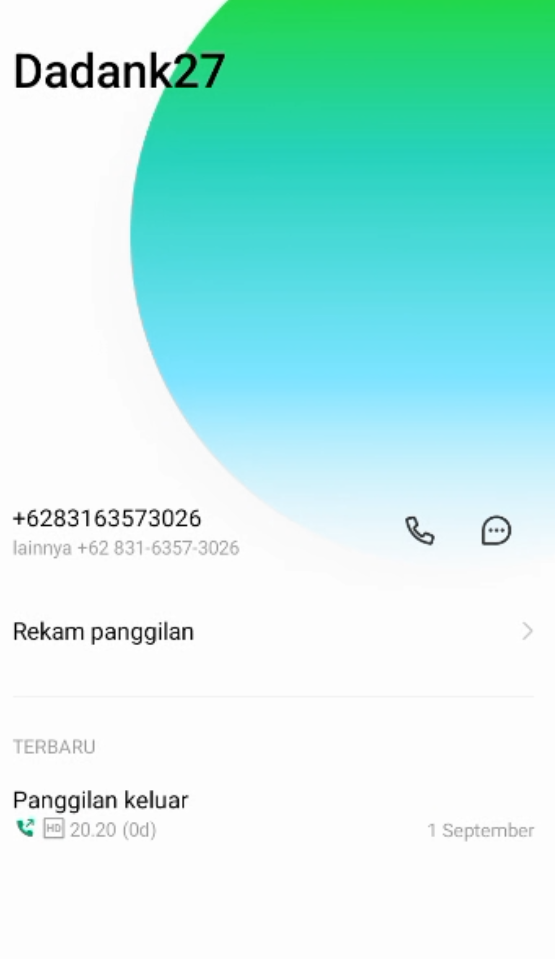Open Rekam panggilan
Screen dimensions: 555x959
[x=273, y=631]
